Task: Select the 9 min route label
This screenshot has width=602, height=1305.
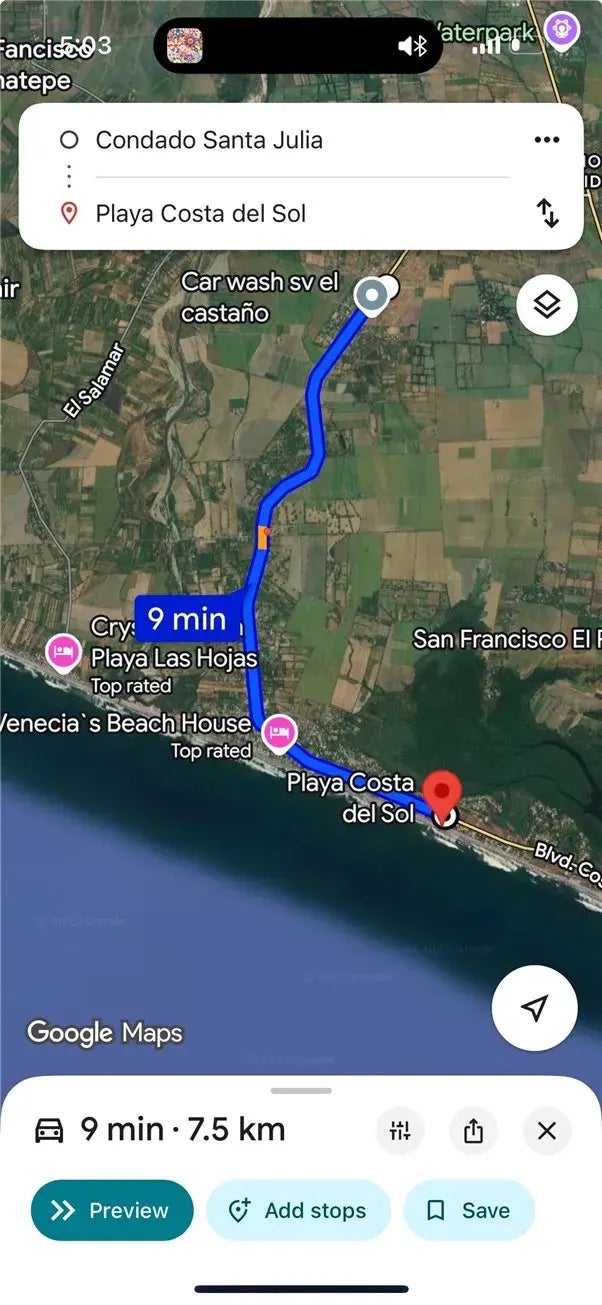Action: click(187, 619)
